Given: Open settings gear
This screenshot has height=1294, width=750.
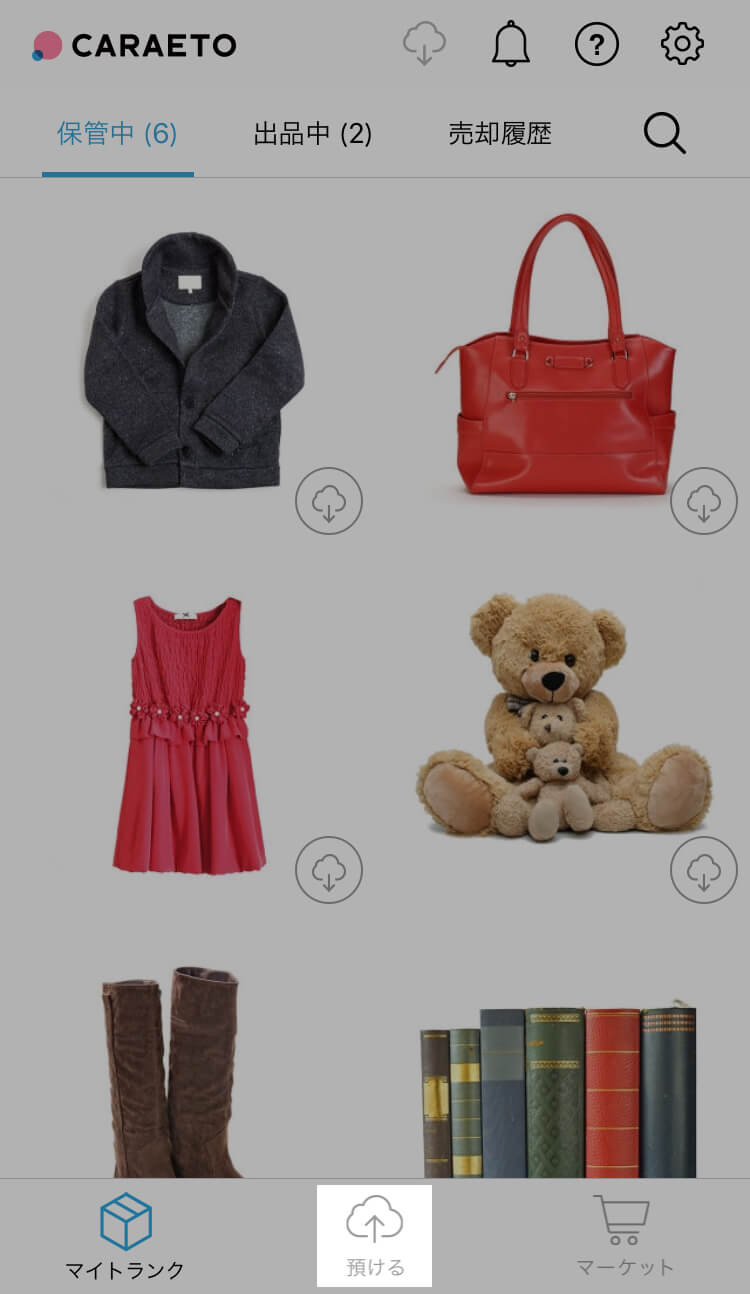Looking at the screenshot, I should pyautogui.click(x=682, y=44).
